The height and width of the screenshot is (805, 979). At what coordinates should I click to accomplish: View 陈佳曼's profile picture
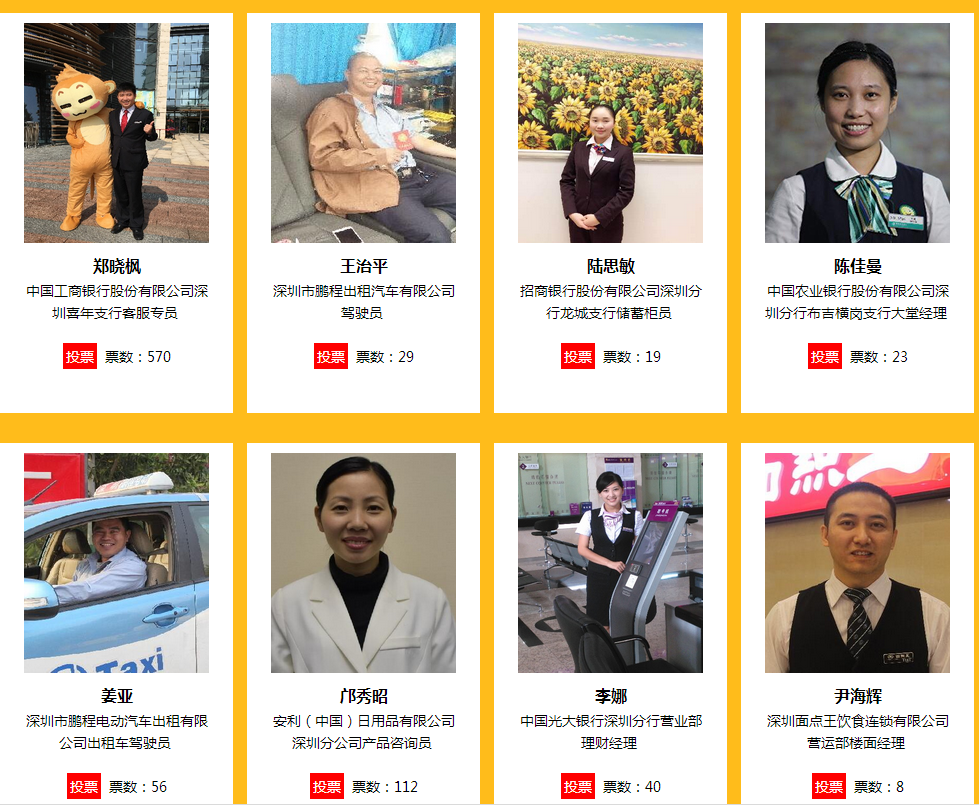tap(857, 133)
